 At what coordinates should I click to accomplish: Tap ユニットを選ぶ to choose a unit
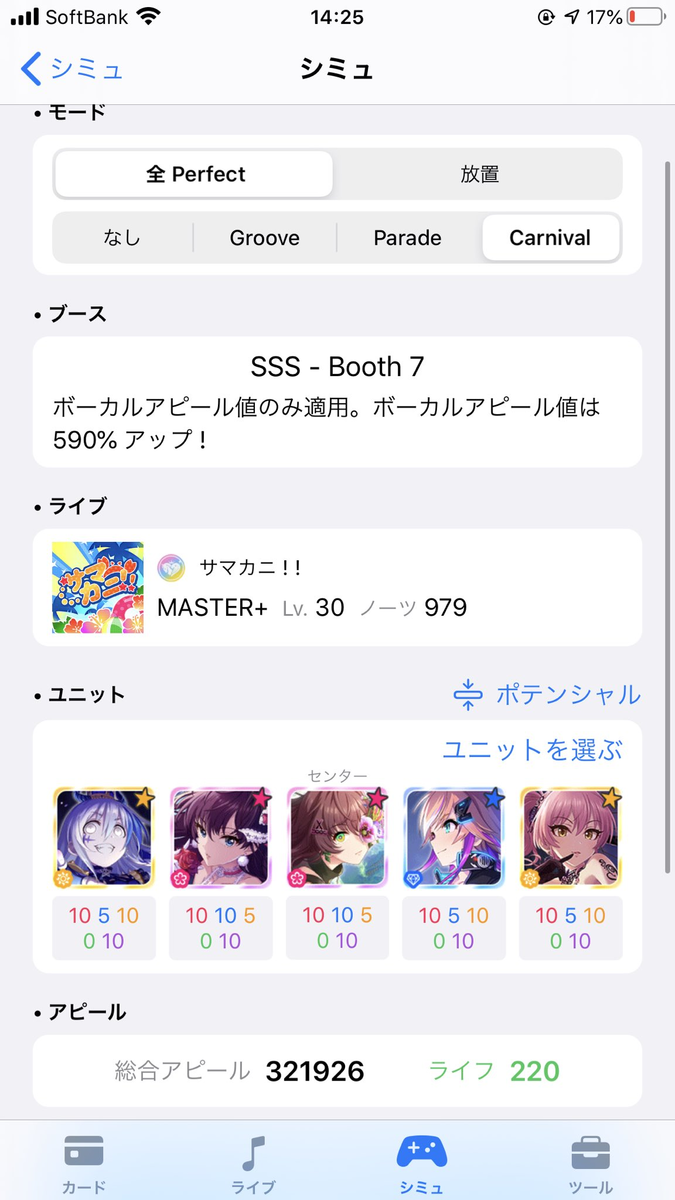click(532, 749)
